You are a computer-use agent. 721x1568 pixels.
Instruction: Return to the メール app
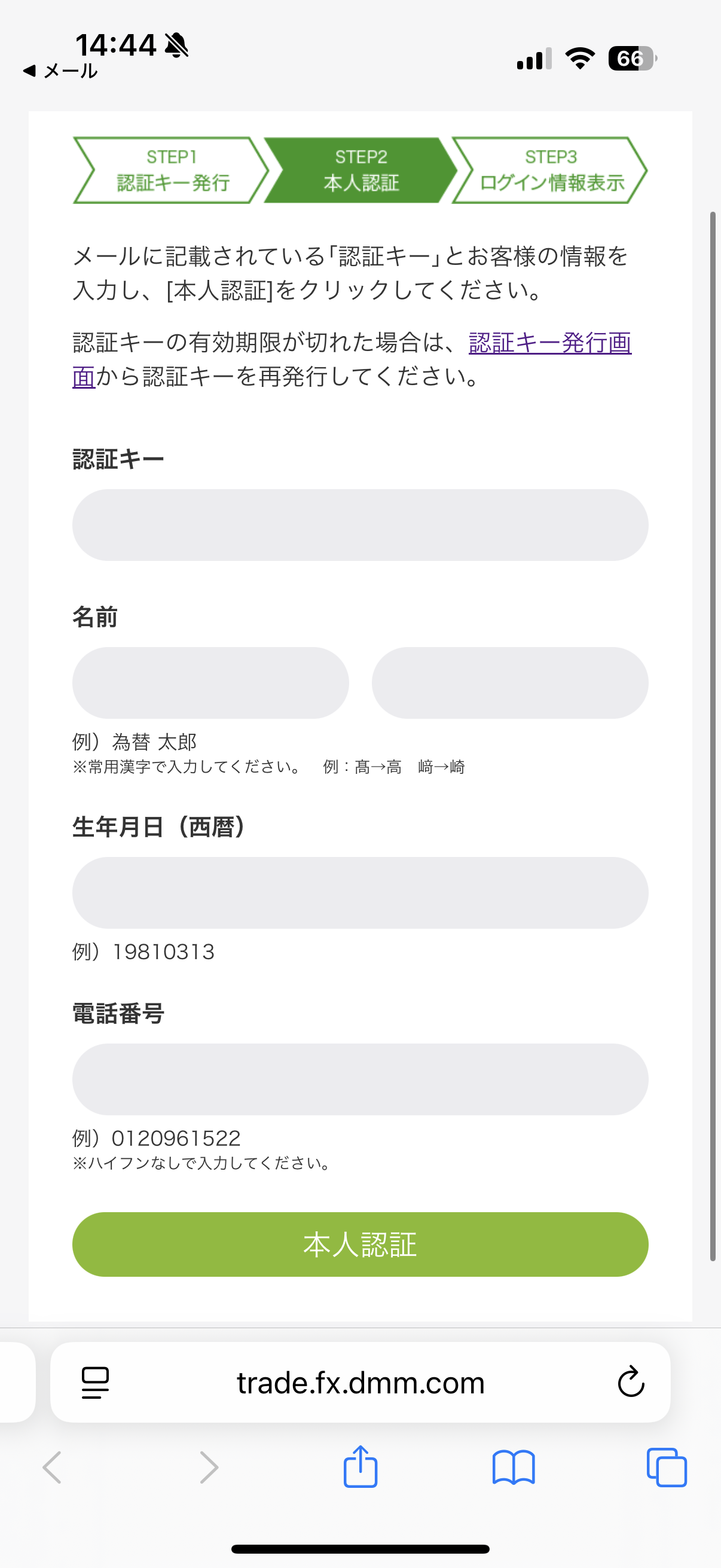click(61, 71)
